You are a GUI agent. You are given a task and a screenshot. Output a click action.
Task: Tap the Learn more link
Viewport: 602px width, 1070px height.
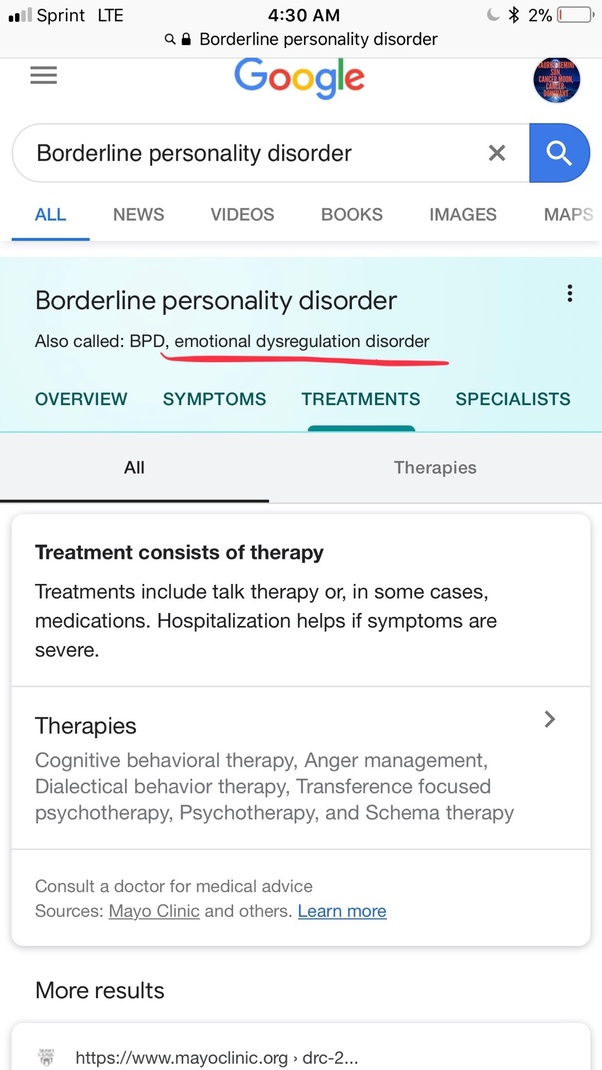click(342, 911)
